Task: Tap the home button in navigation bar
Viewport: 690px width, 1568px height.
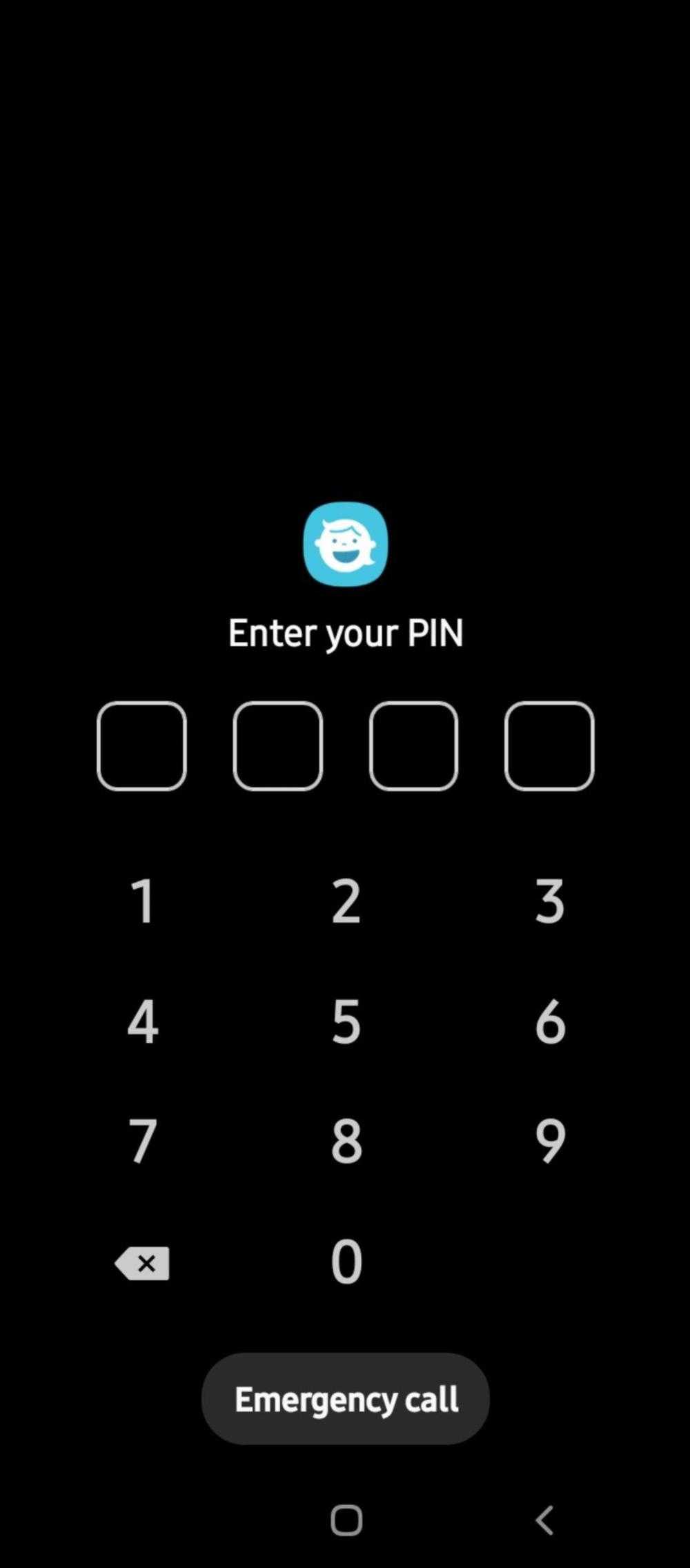Action: (x=346, y=1520)
